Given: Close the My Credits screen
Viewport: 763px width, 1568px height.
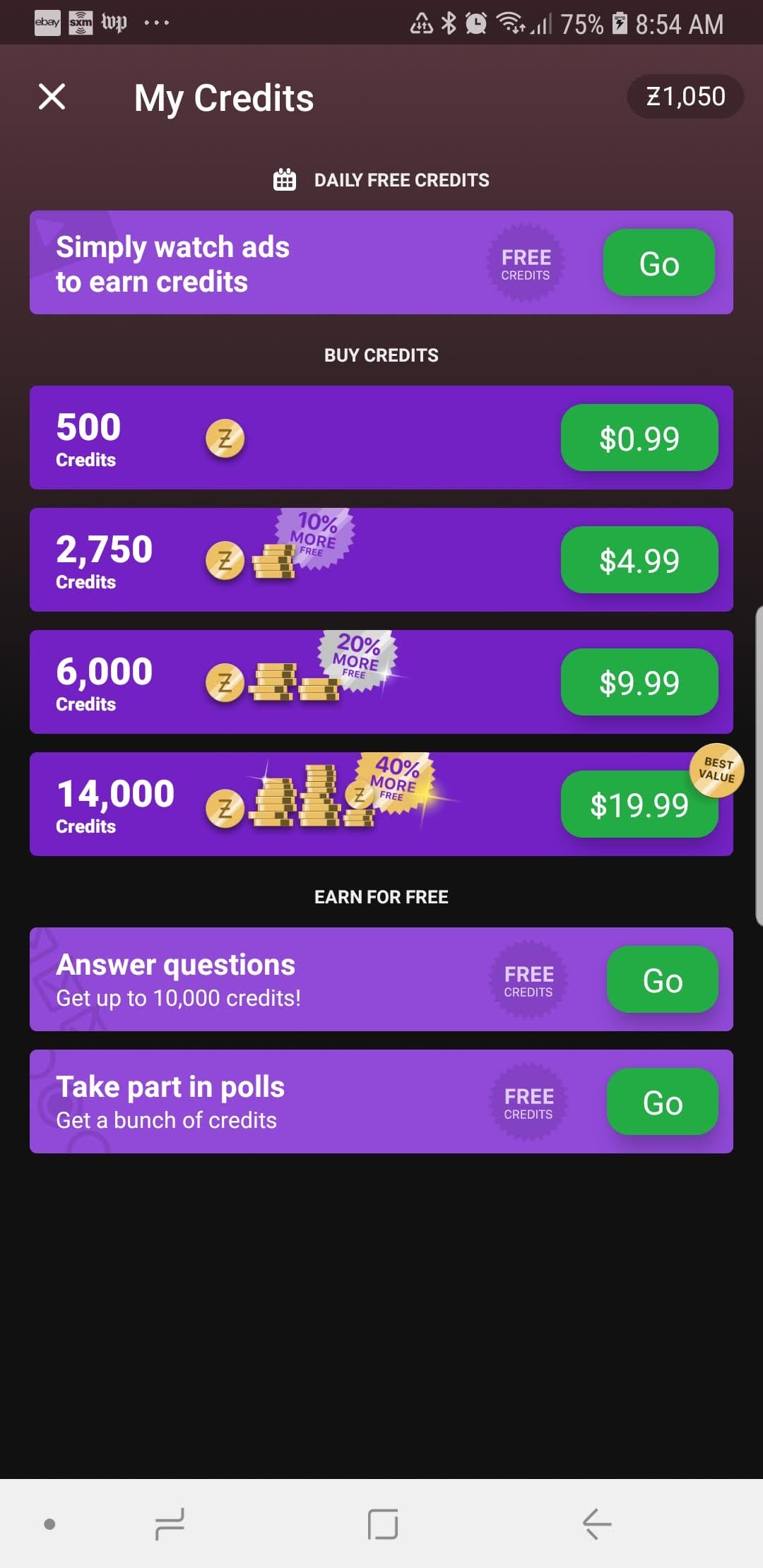Looking at the screenshot, I should [x=52, y=97].
